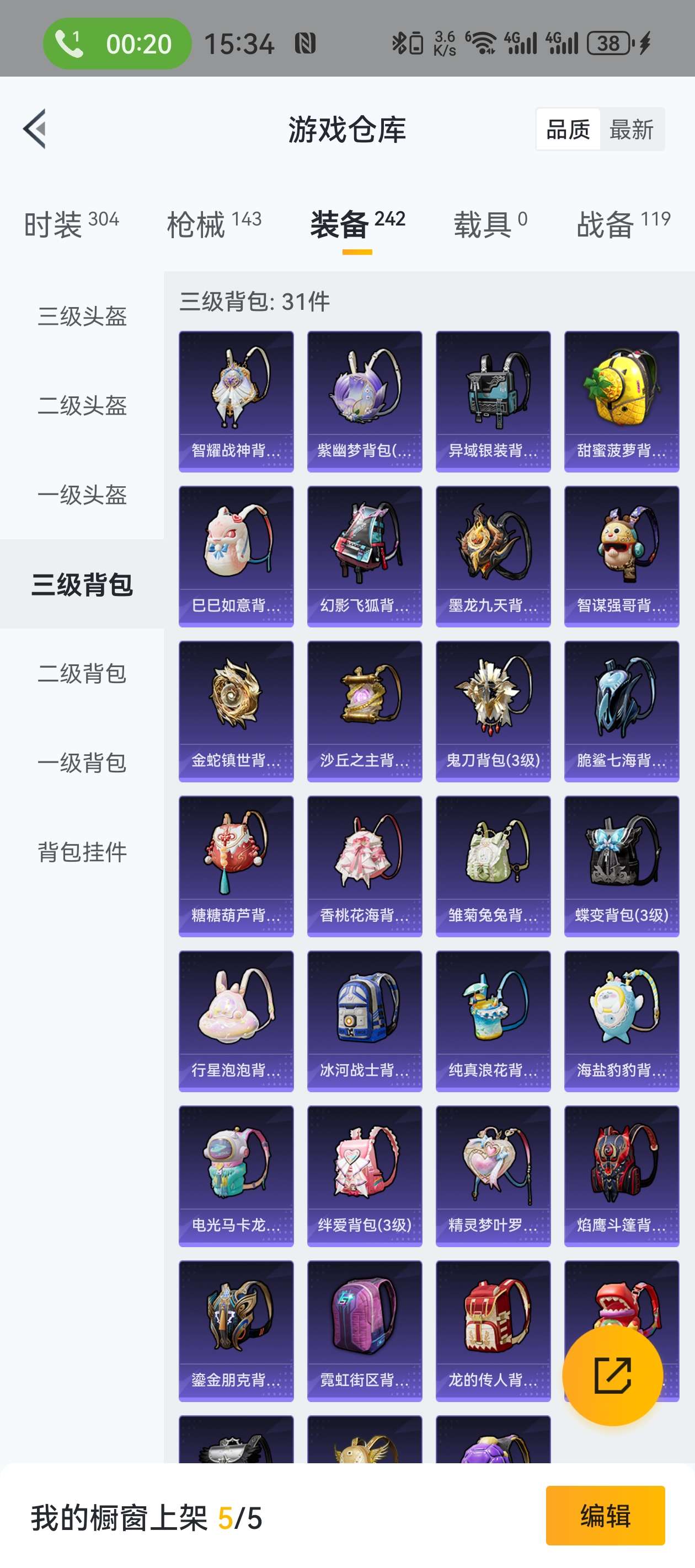Screen dimensions: 695x1568
Task: Open the 蝶变背包(3级) item
Action: [621, 866]
